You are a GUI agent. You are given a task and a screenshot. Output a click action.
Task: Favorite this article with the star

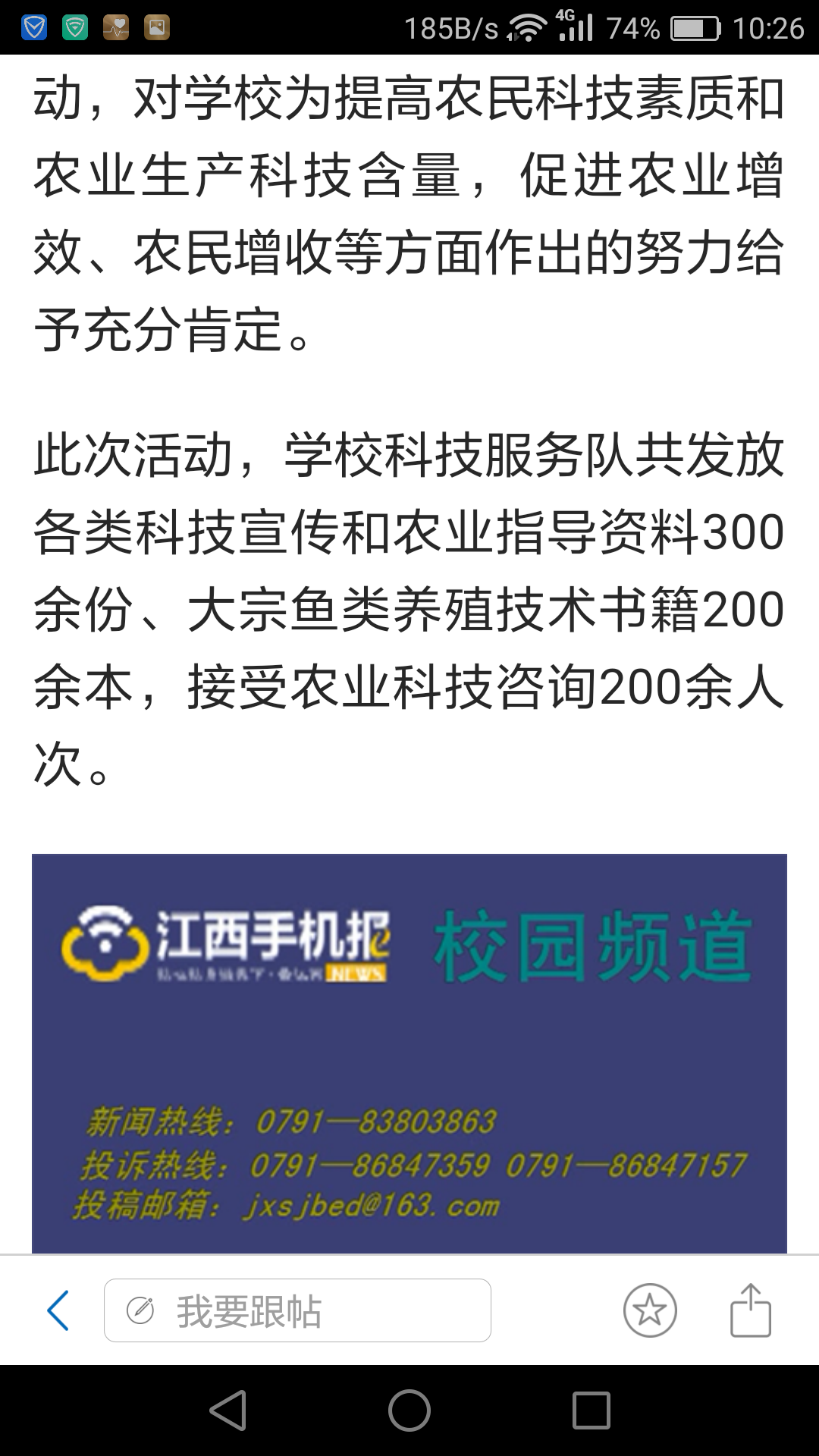pos(650,1310)
